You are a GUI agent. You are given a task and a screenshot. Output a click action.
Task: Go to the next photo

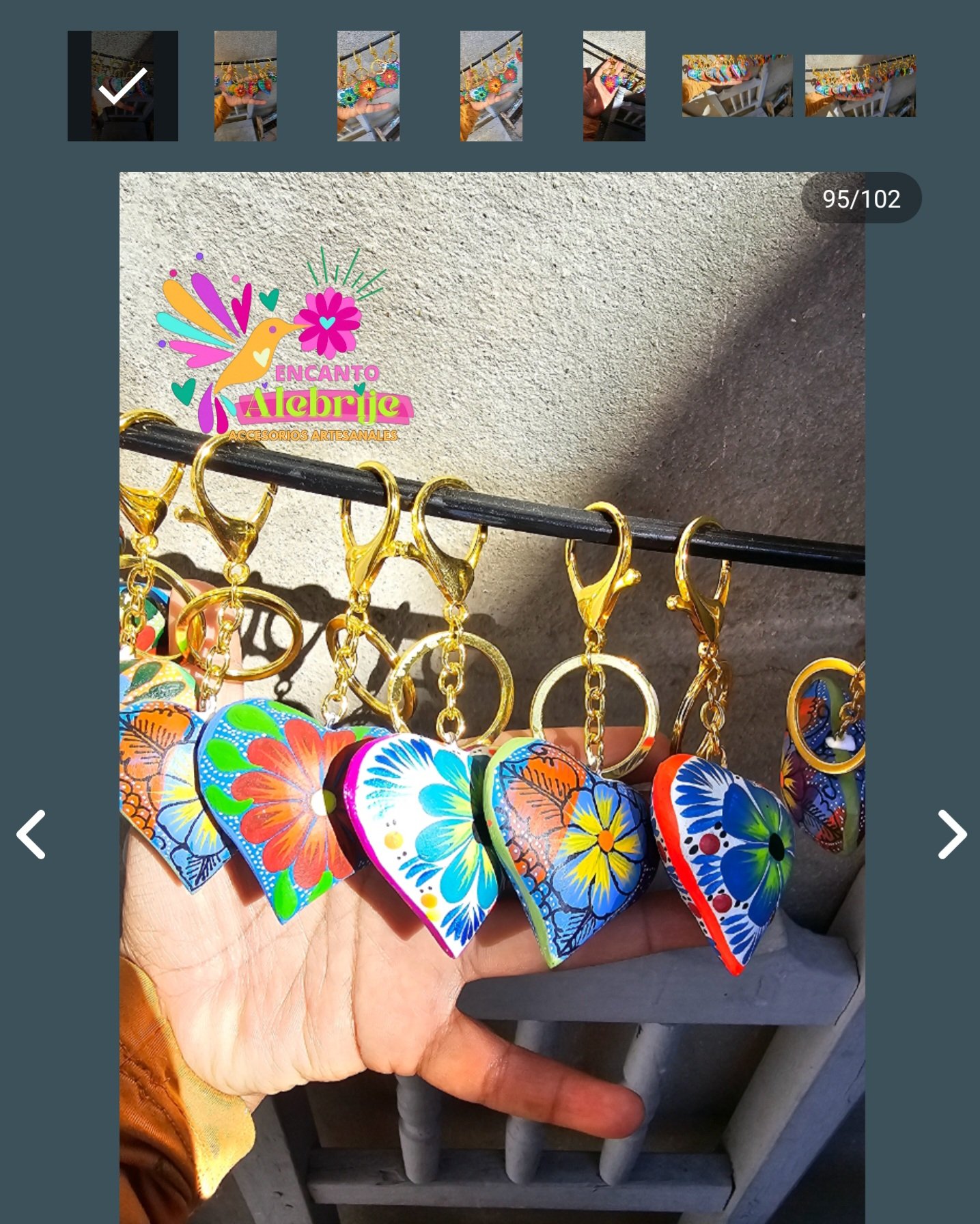click(951, 834)
